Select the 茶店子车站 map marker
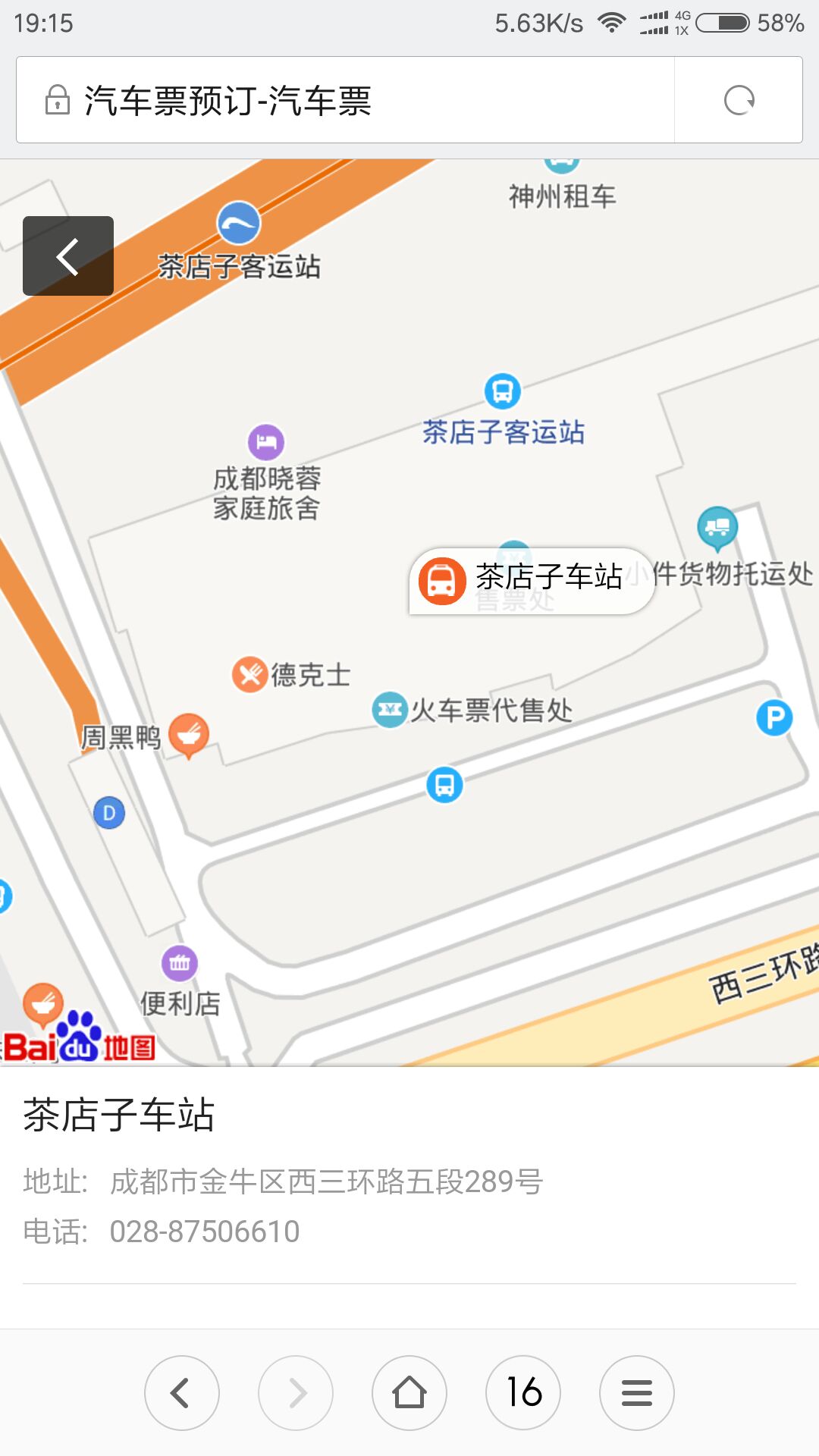Image resolution: width=819 pixels, height=1456 pixels. [x=442, y=581]
